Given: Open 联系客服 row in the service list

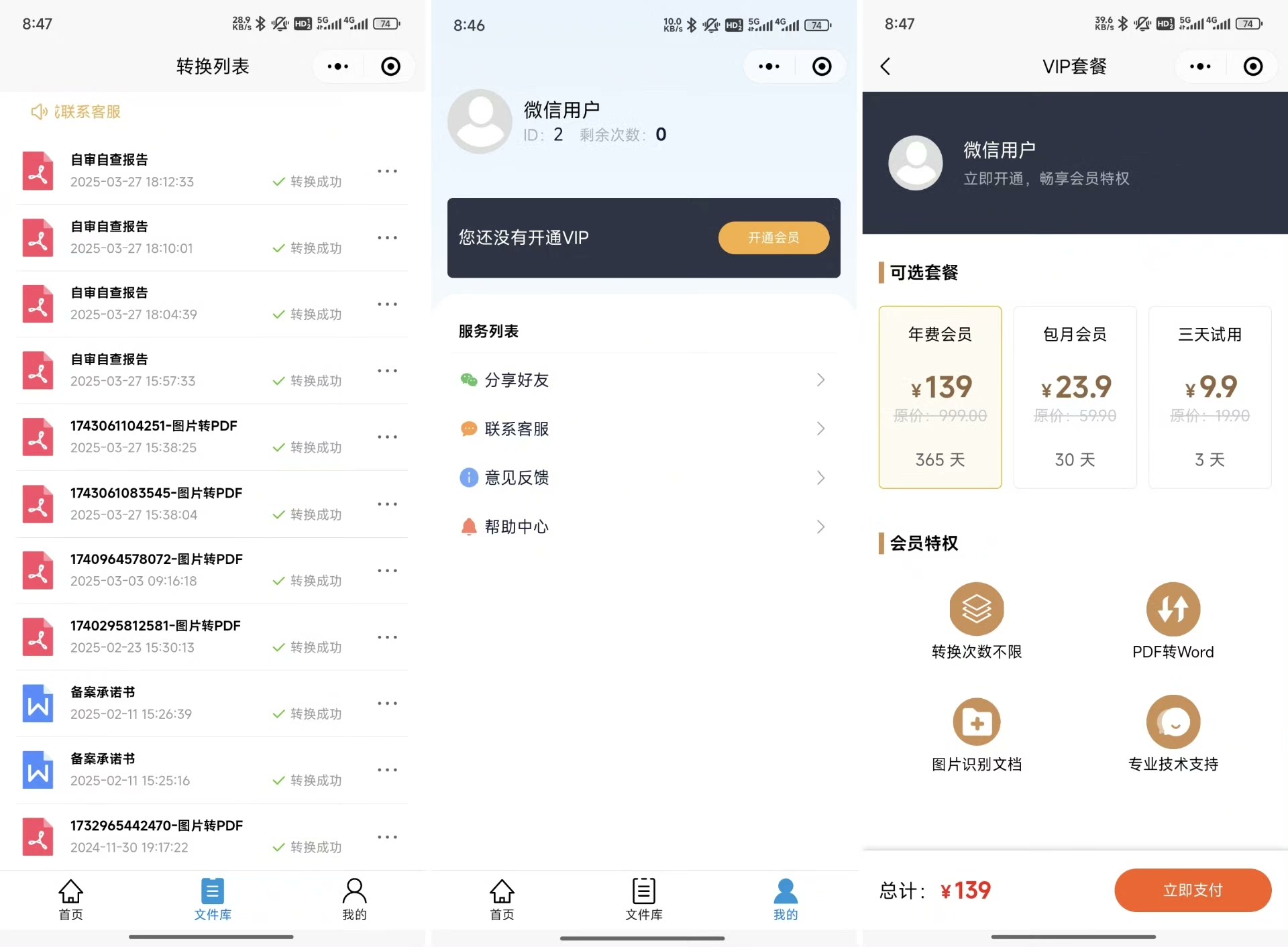Looking at the screenshot, I should tap(643, 429).
